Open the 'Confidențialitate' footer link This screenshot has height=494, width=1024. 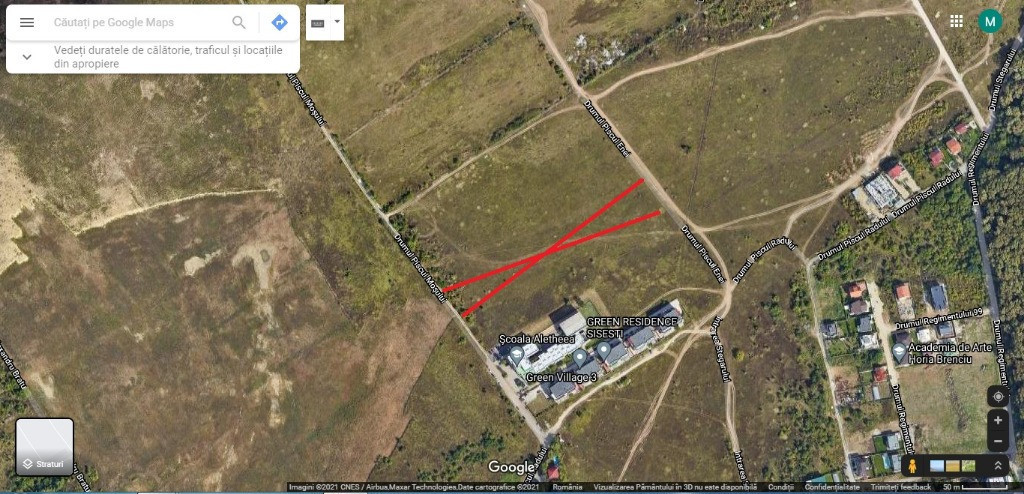832,487
